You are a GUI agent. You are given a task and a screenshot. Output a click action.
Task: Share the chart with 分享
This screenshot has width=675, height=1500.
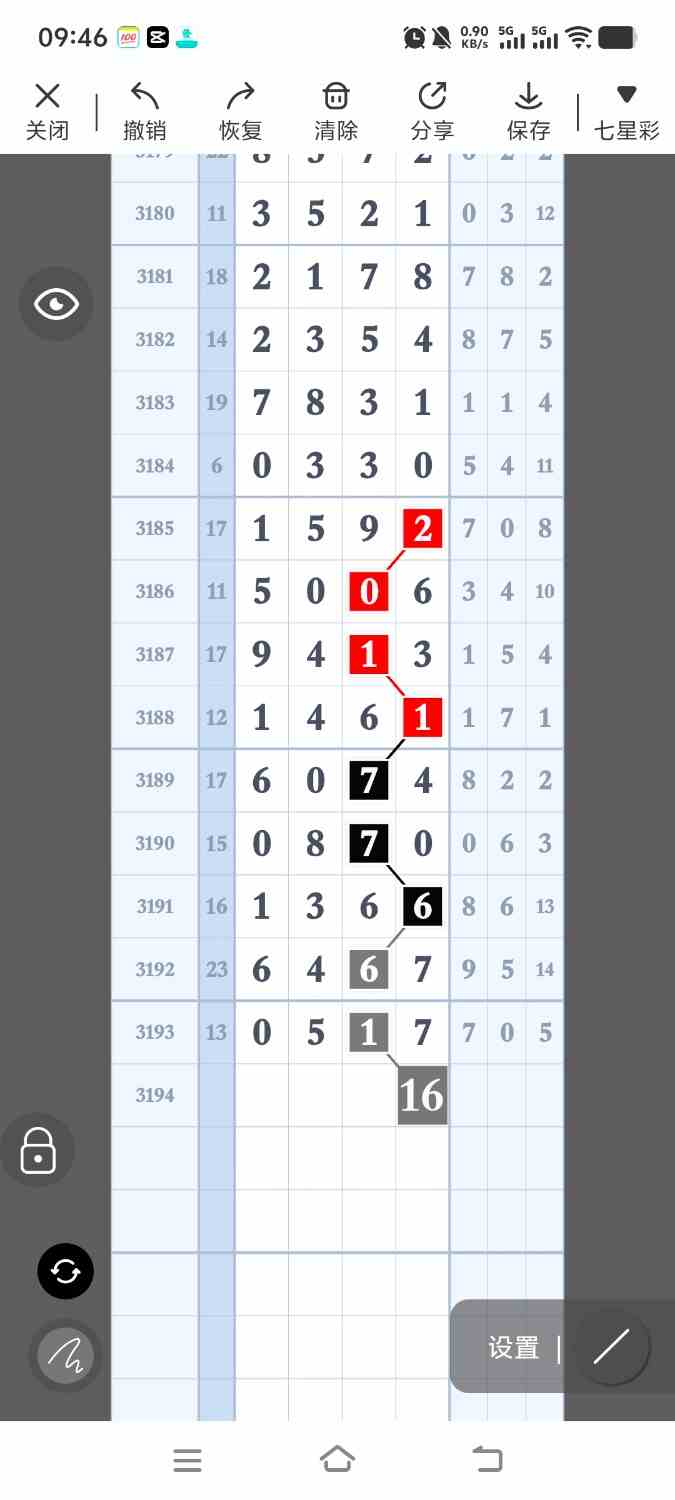click(x=432, y=111)
